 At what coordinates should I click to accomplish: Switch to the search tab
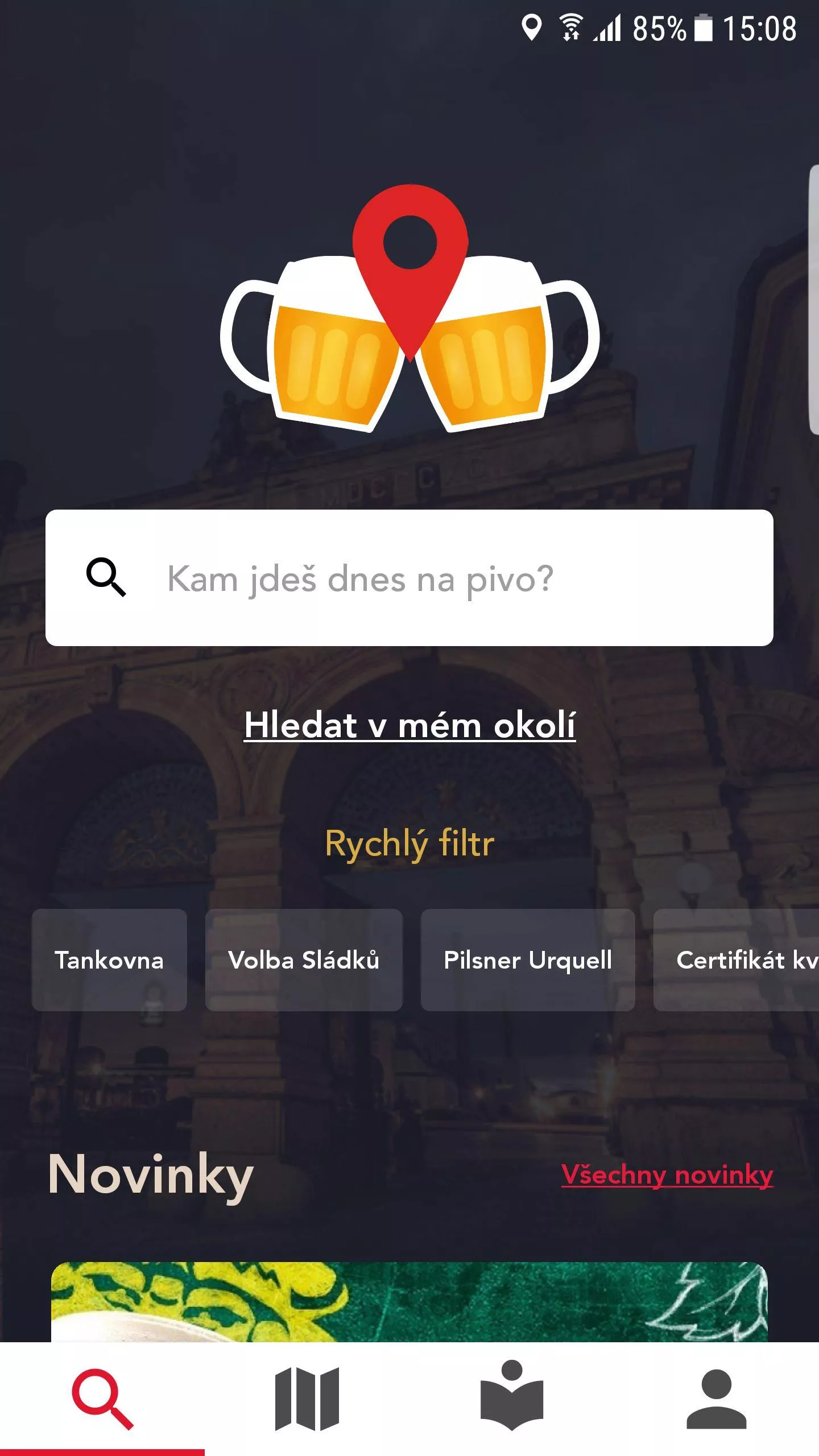[102, 1399]
